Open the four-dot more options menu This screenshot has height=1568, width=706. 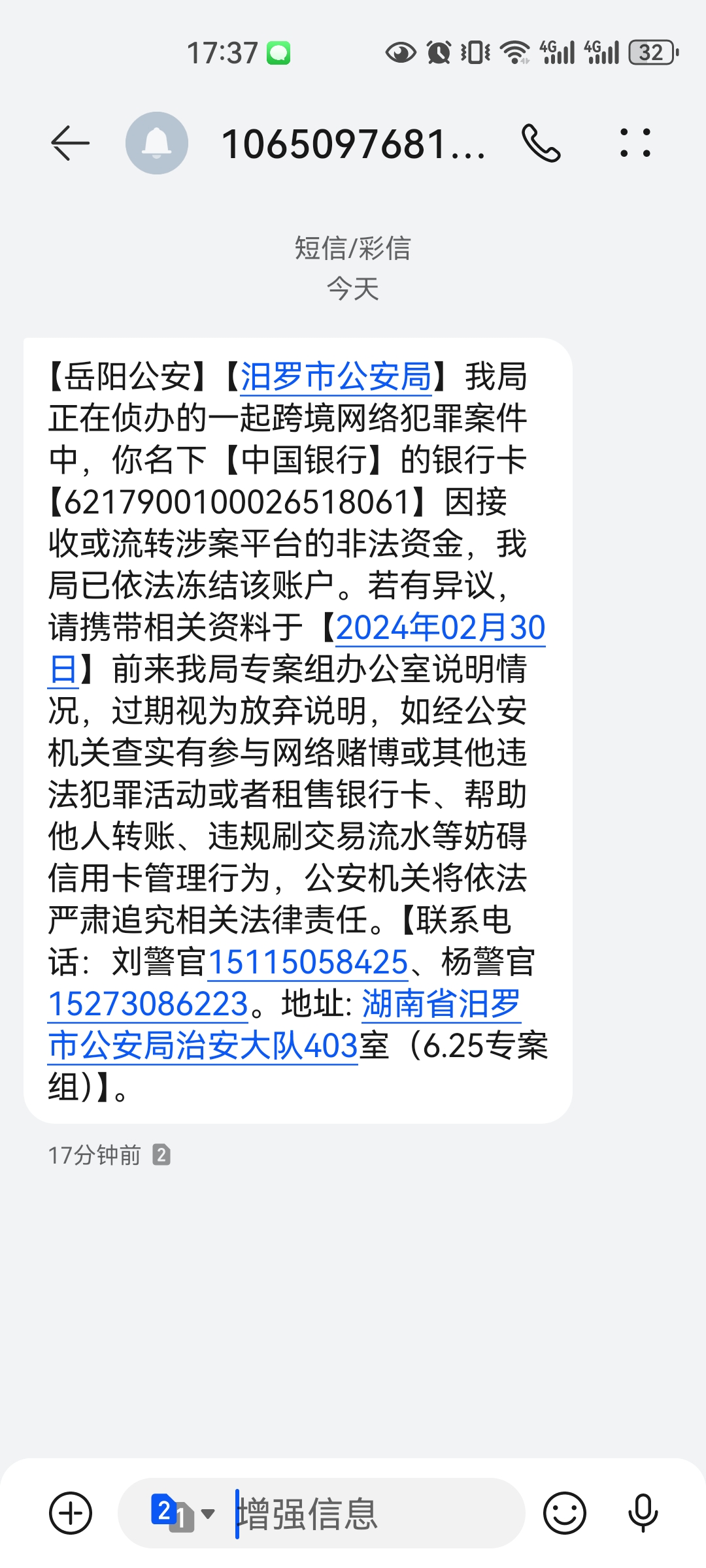(635, 143)
